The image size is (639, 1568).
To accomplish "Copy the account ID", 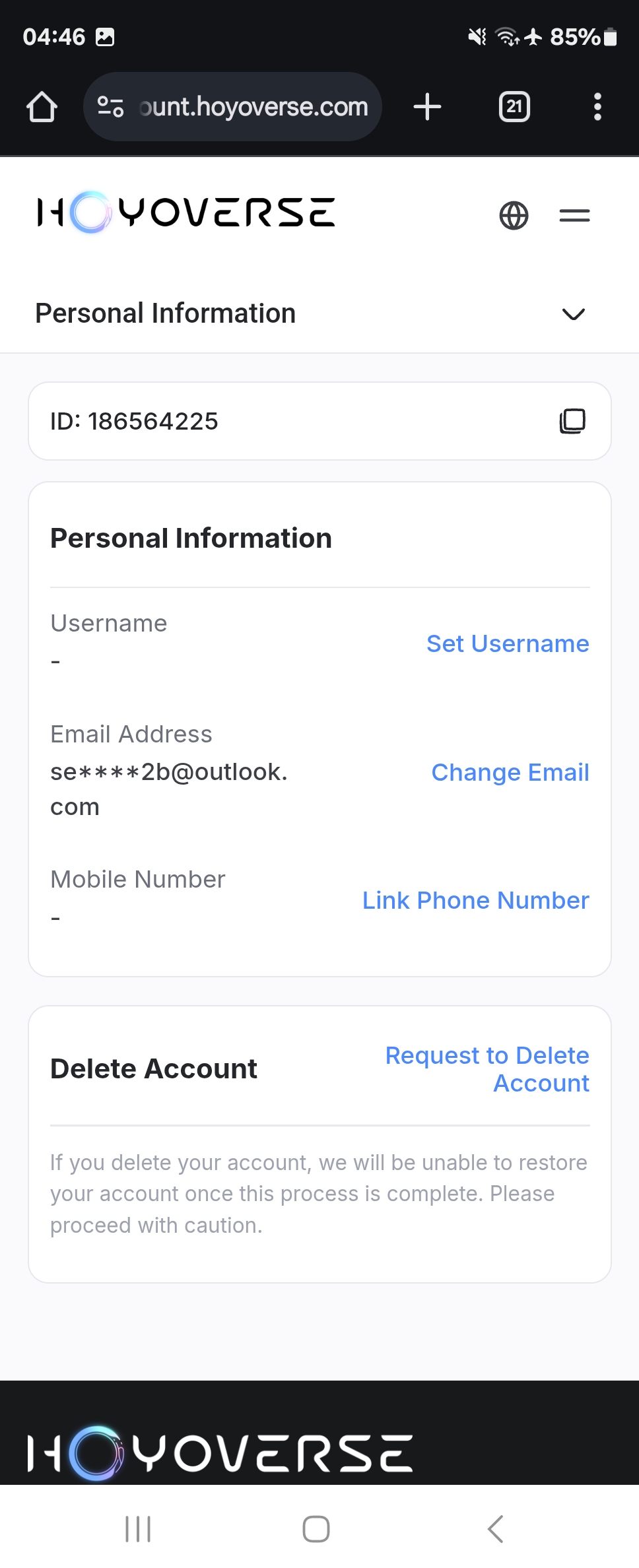I will [x=572, y=421].
